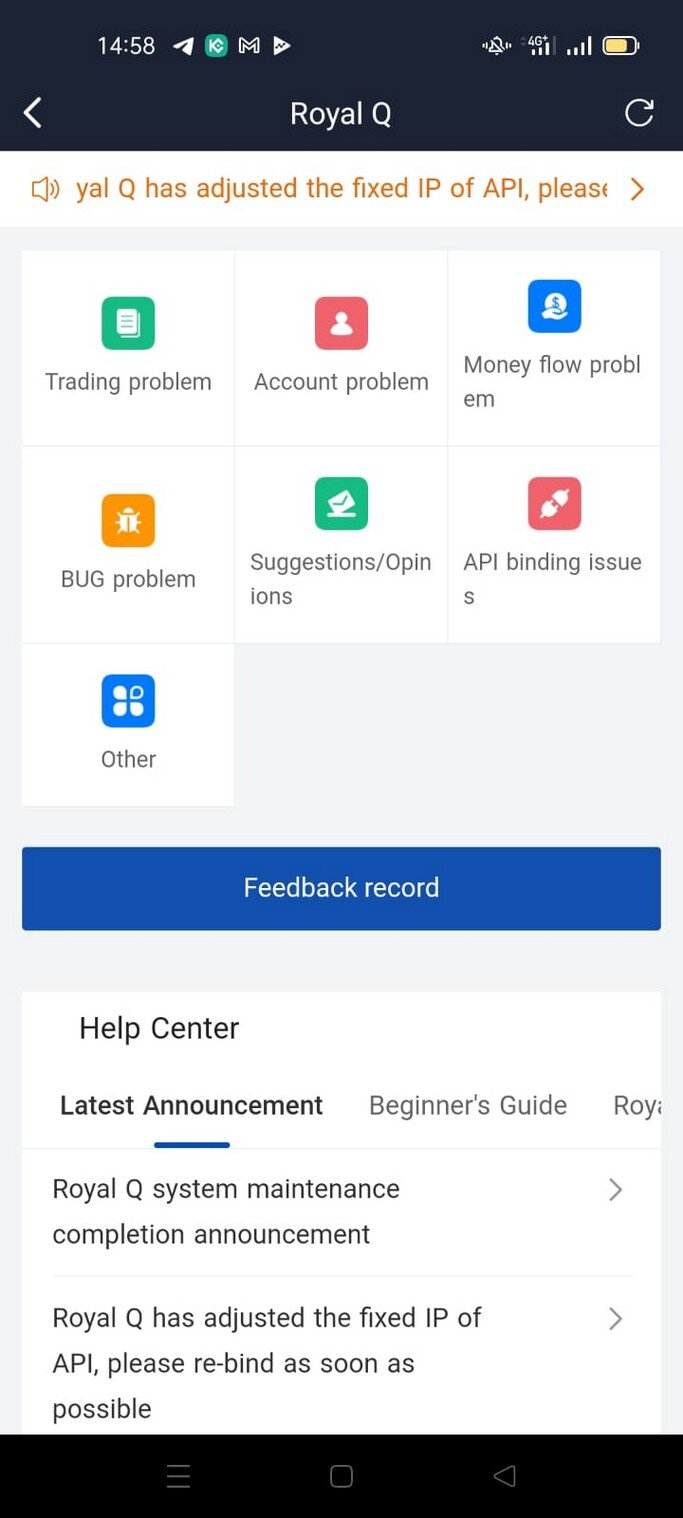Open the scrolling API announcement banner
The height and width of the screenshot is (1518, 683).
click(341, 189)
